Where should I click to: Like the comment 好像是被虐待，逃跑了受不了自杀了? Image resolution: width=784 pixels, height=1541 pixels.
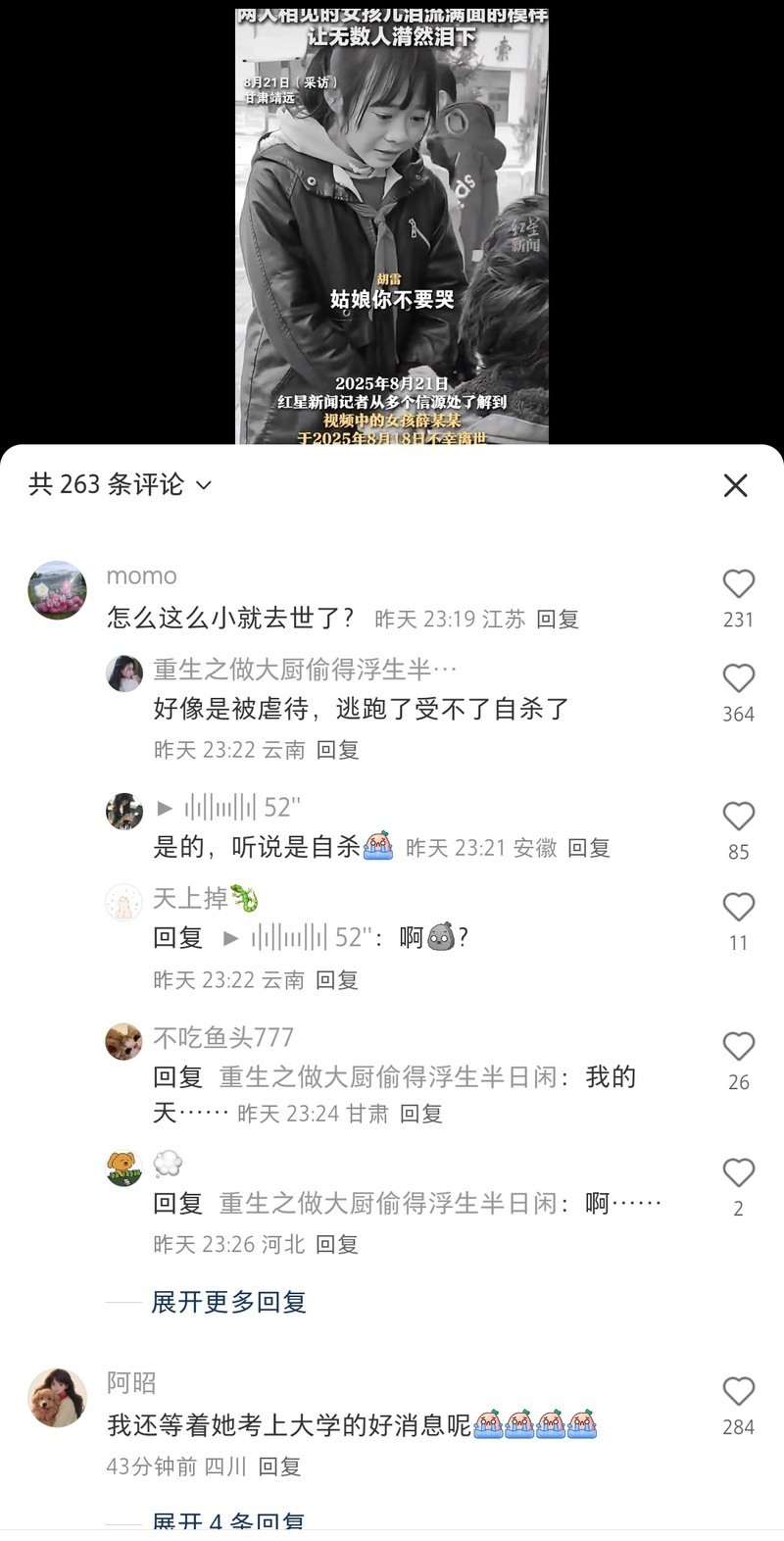tap(738, 678)
